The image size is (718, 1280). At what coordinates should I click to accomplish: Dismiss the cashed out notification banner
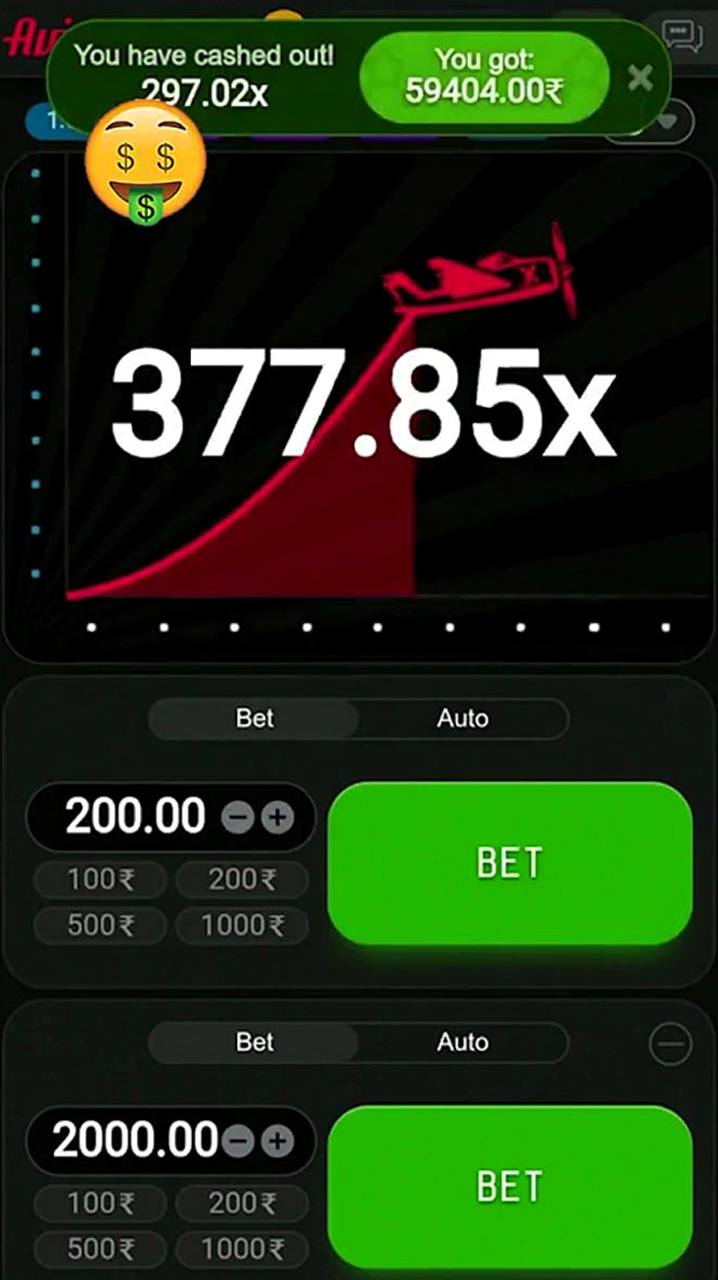coord(641,77)
